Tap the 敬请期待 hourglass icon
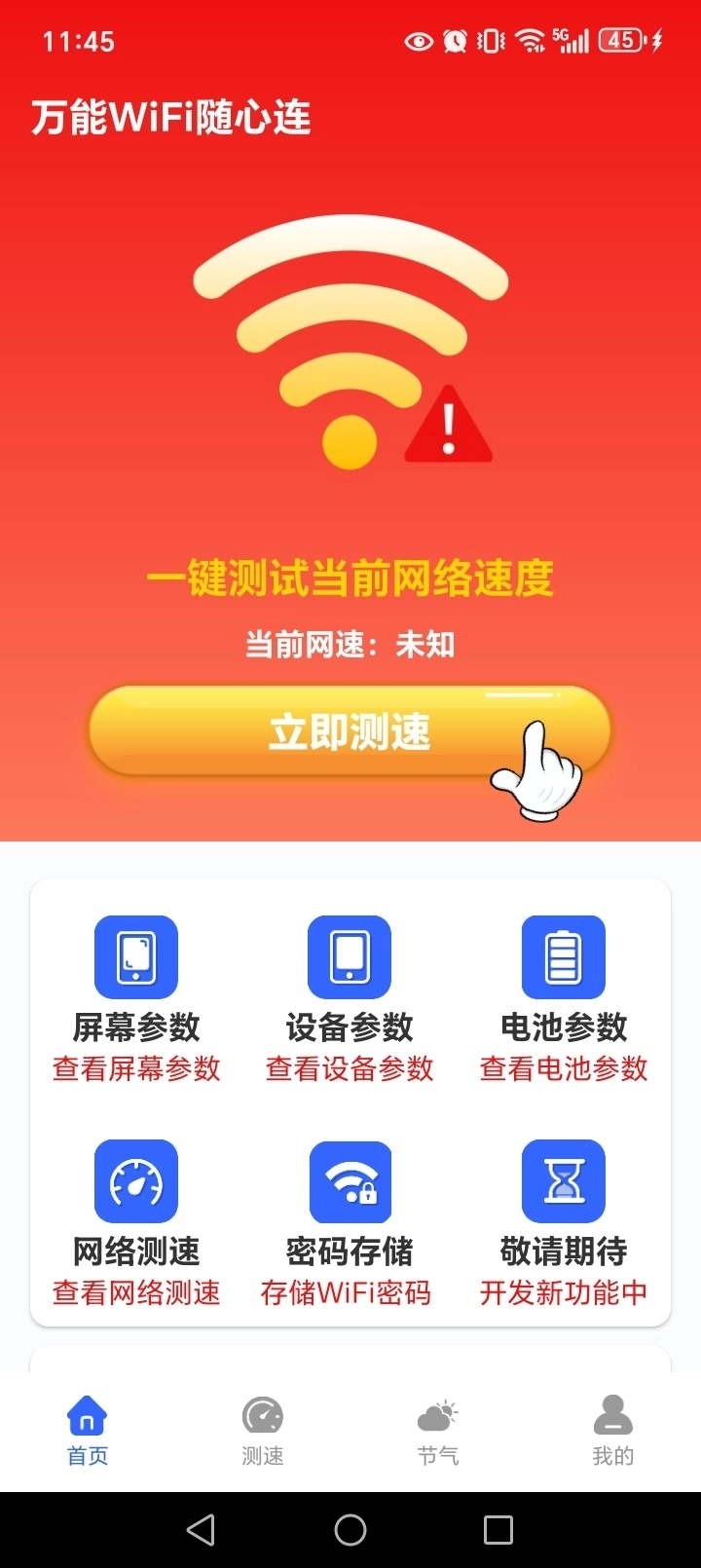 (563, 1180)
